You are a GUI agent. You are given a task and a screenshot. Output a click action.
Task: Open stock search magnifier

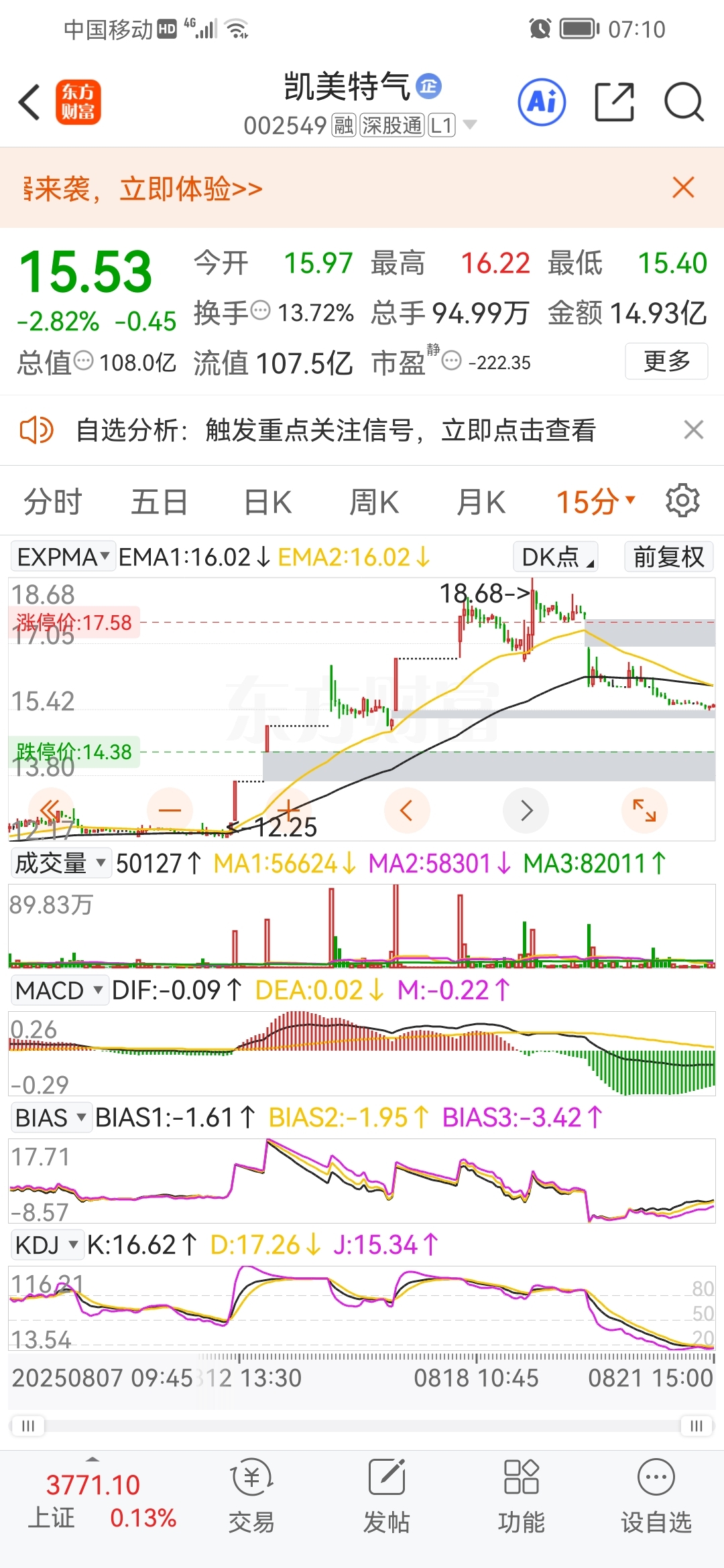[683, 103]
